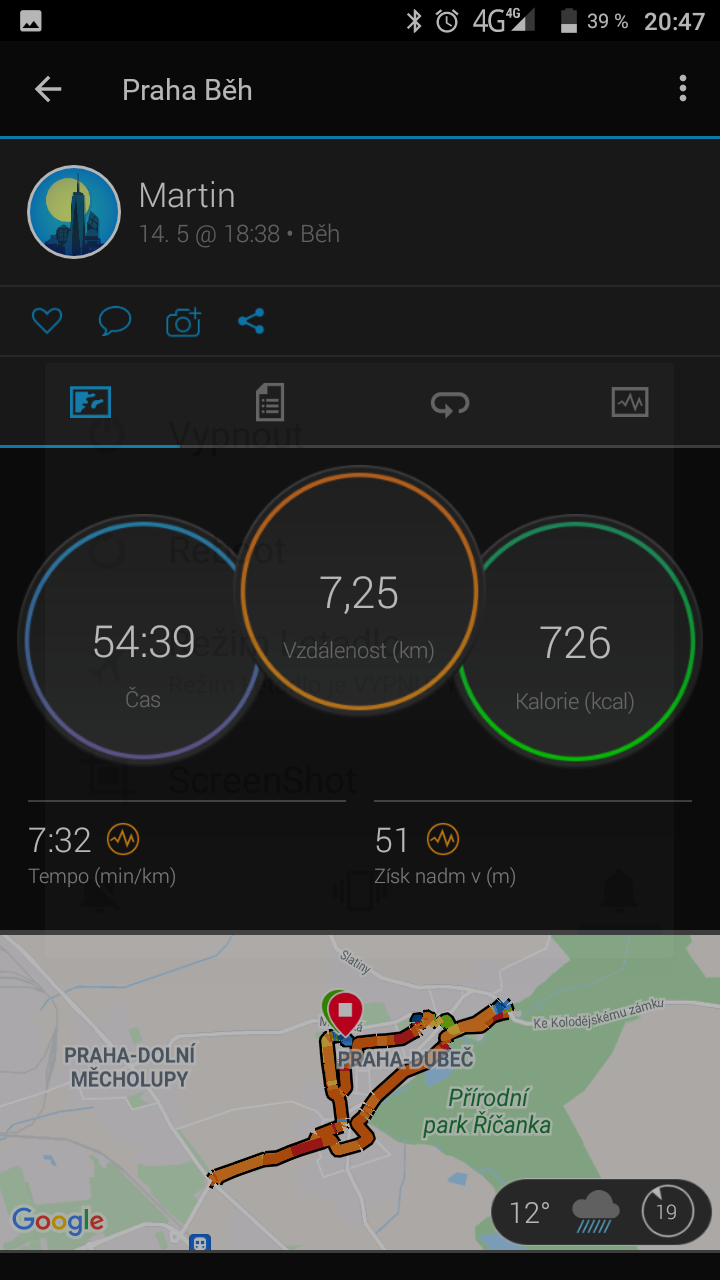Open the route map of the run
This screenshot has height=1280, width=720.
pyautogui.click(x=360, y=1092)
